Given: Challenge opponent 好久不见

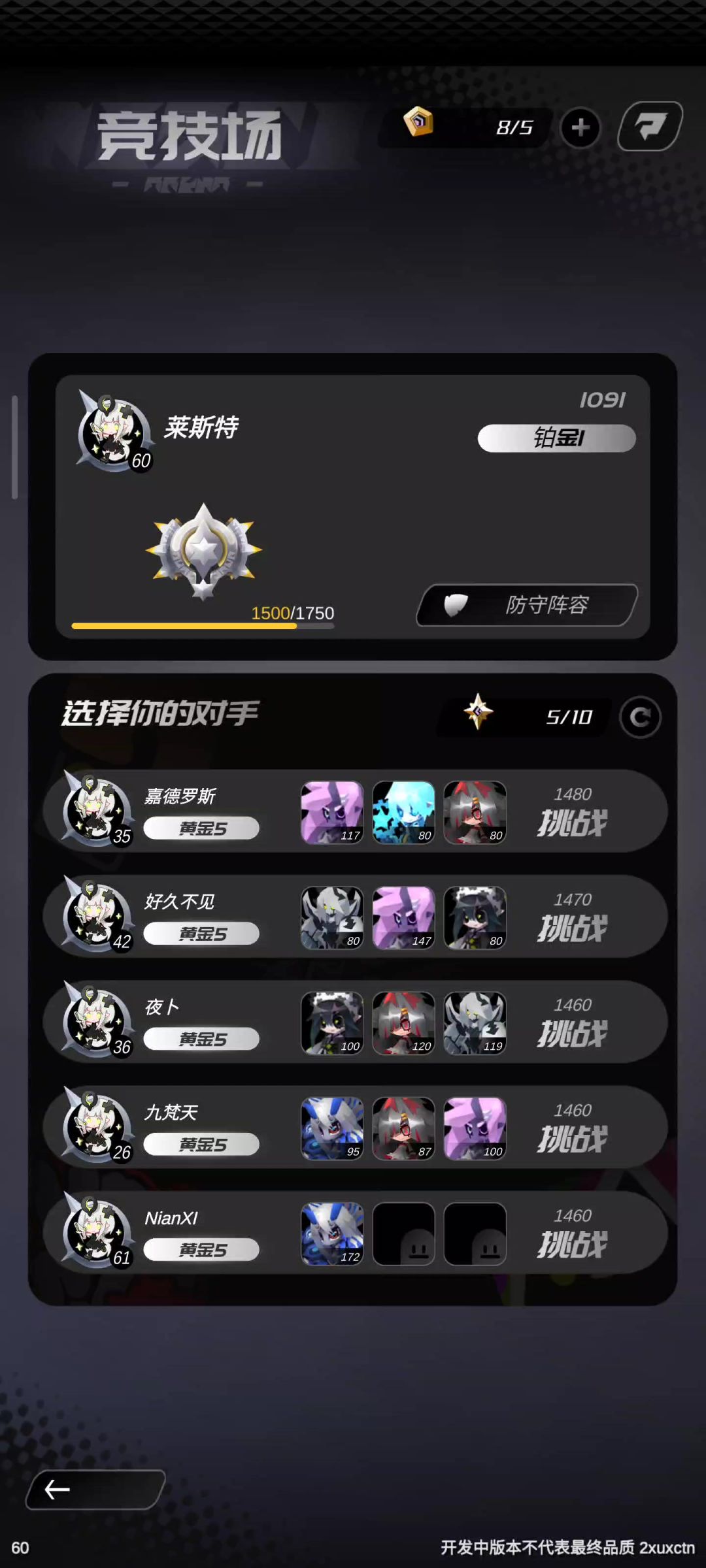Looking at the screenshot, I should click(573, 928).
